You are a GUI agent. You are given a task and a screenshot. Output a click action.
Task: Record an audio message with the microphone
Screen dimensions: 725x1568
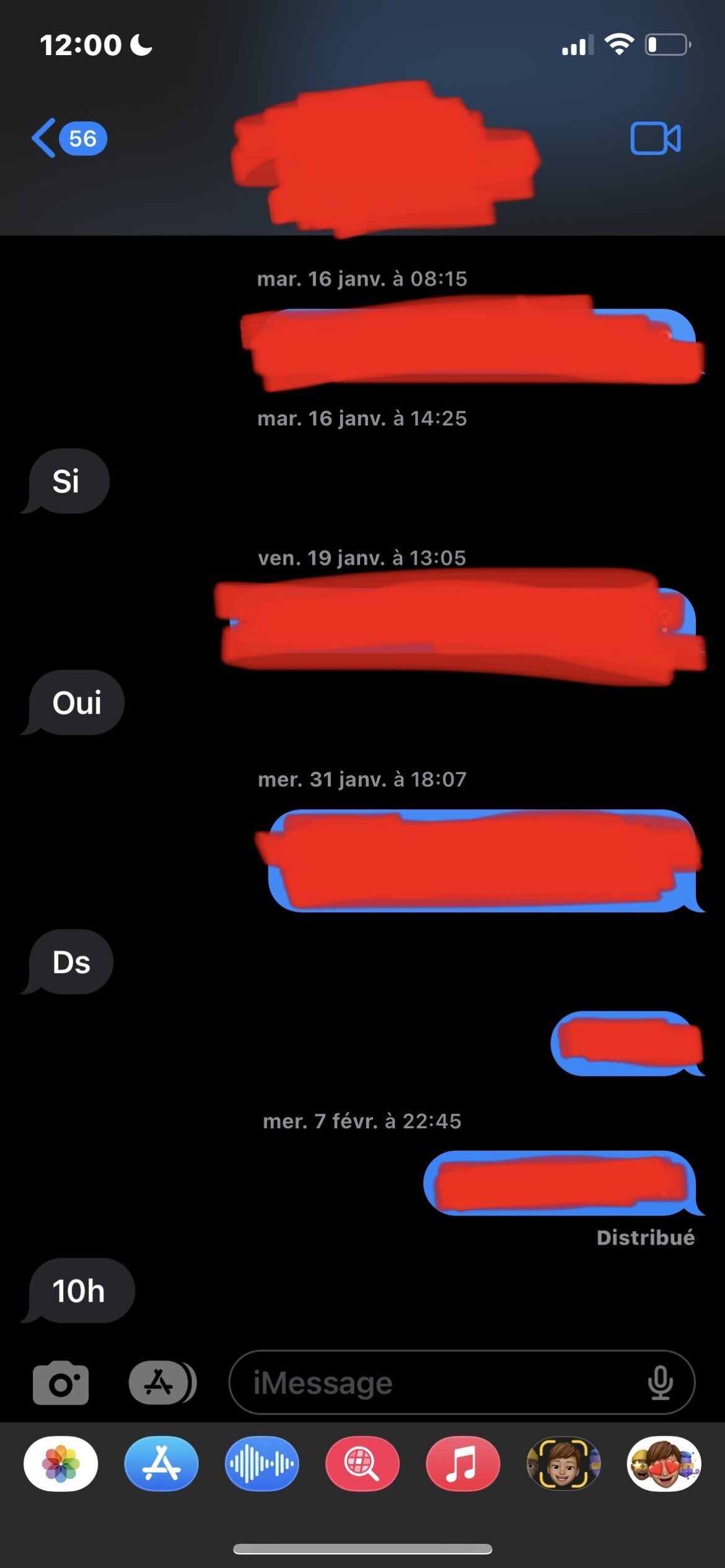click(x=661, y=1382)
